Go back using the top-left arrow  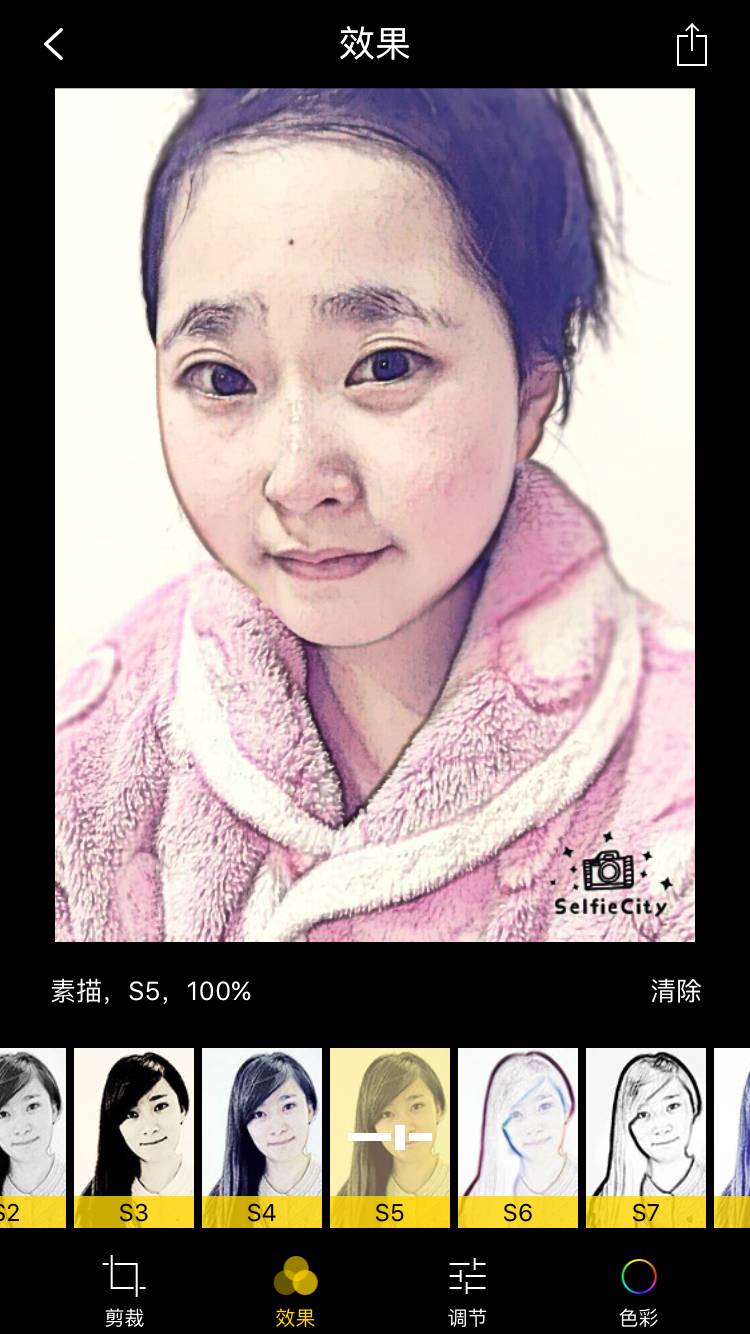coord(54,44)
